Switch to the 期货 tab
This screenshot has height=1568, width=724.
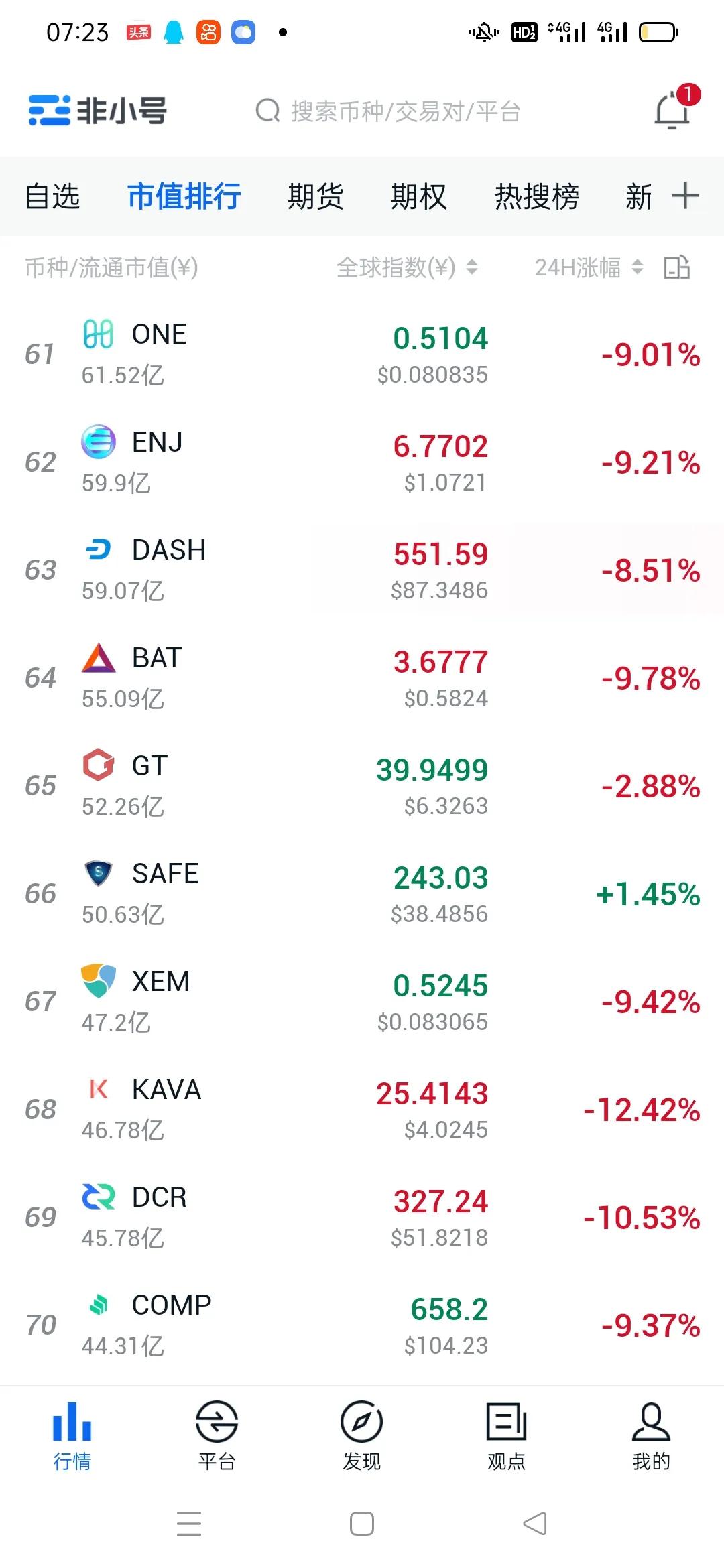[316, 196]
